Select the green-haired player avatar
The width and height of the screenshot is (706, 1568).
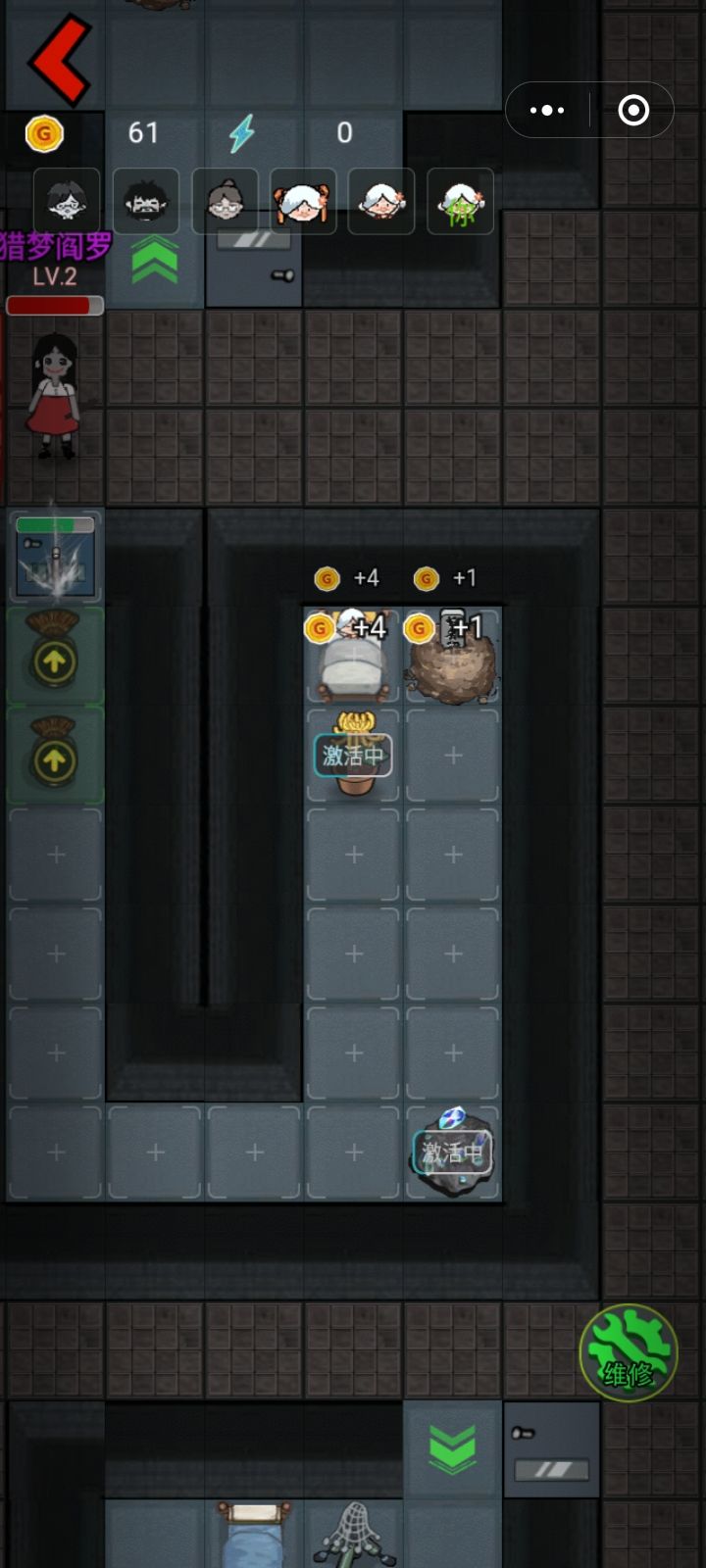tap(460, 201)
